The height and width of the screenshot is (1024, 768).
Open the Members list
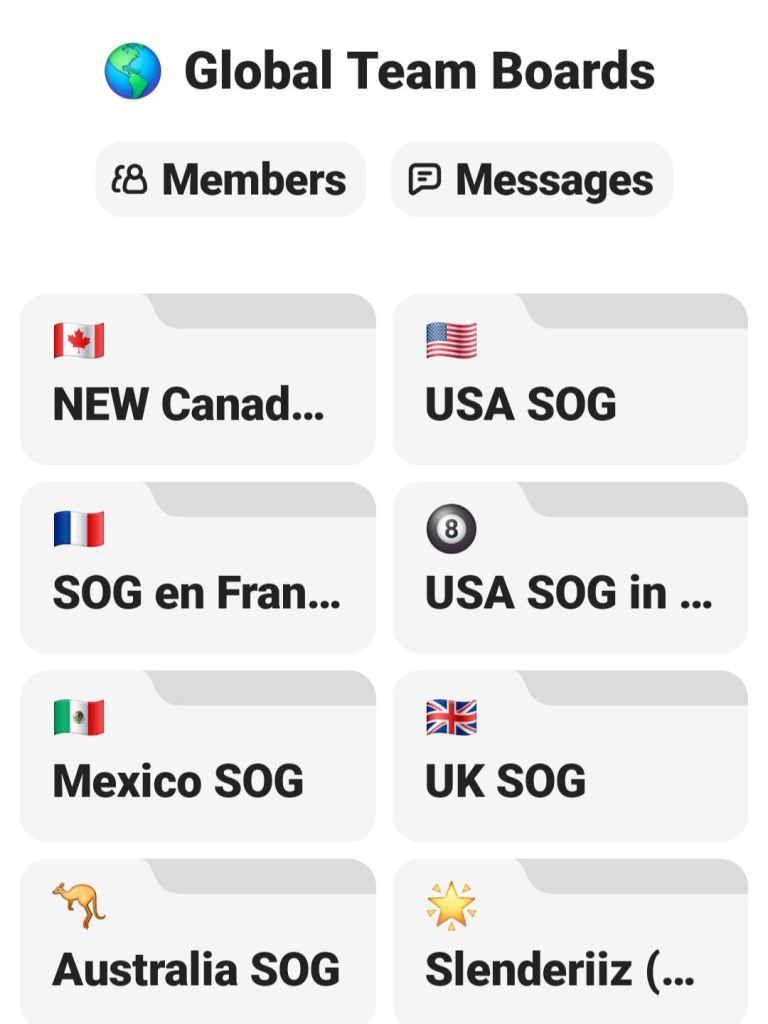pyautogui.click(x=231, y=180)
